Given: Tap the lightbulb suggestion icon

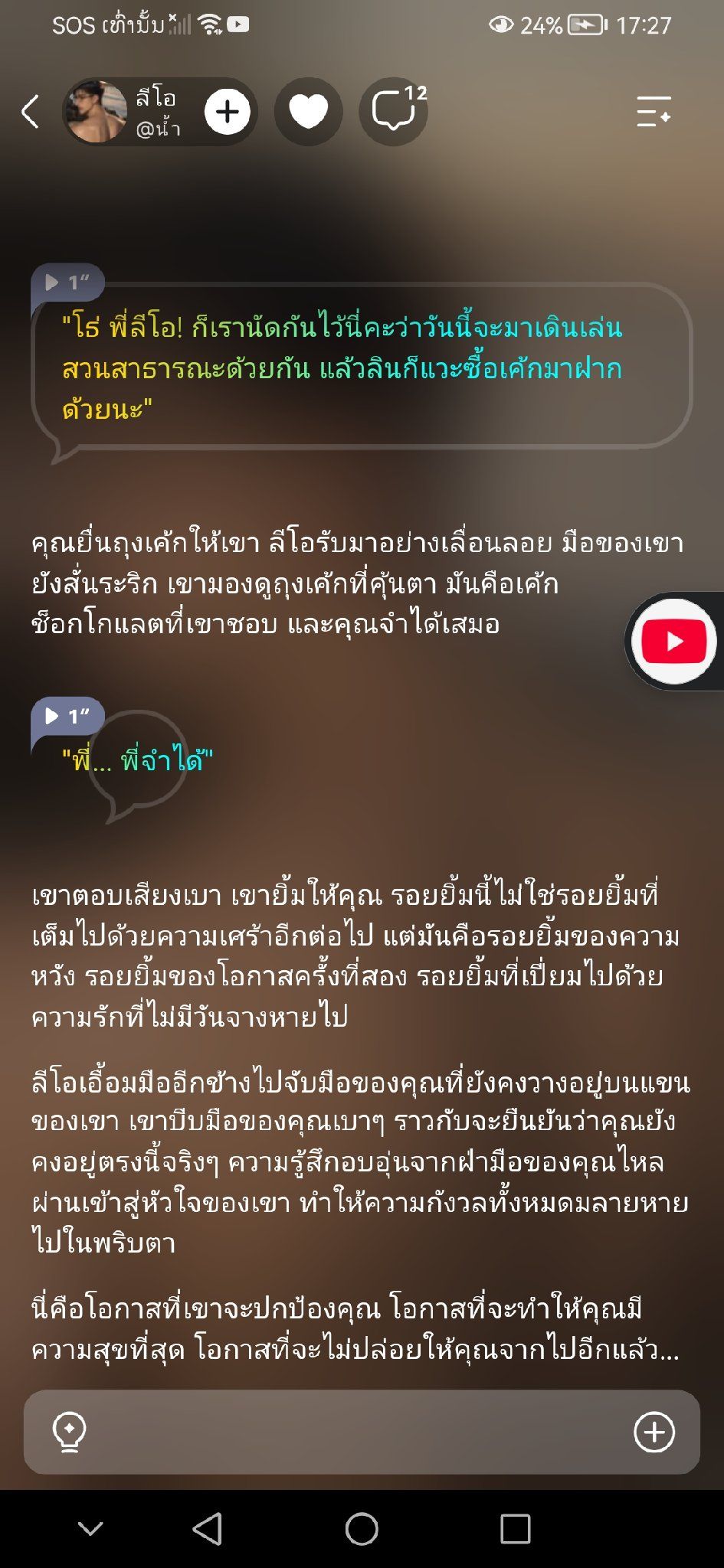Looking at the screenshot, I should pos(69,1432).
